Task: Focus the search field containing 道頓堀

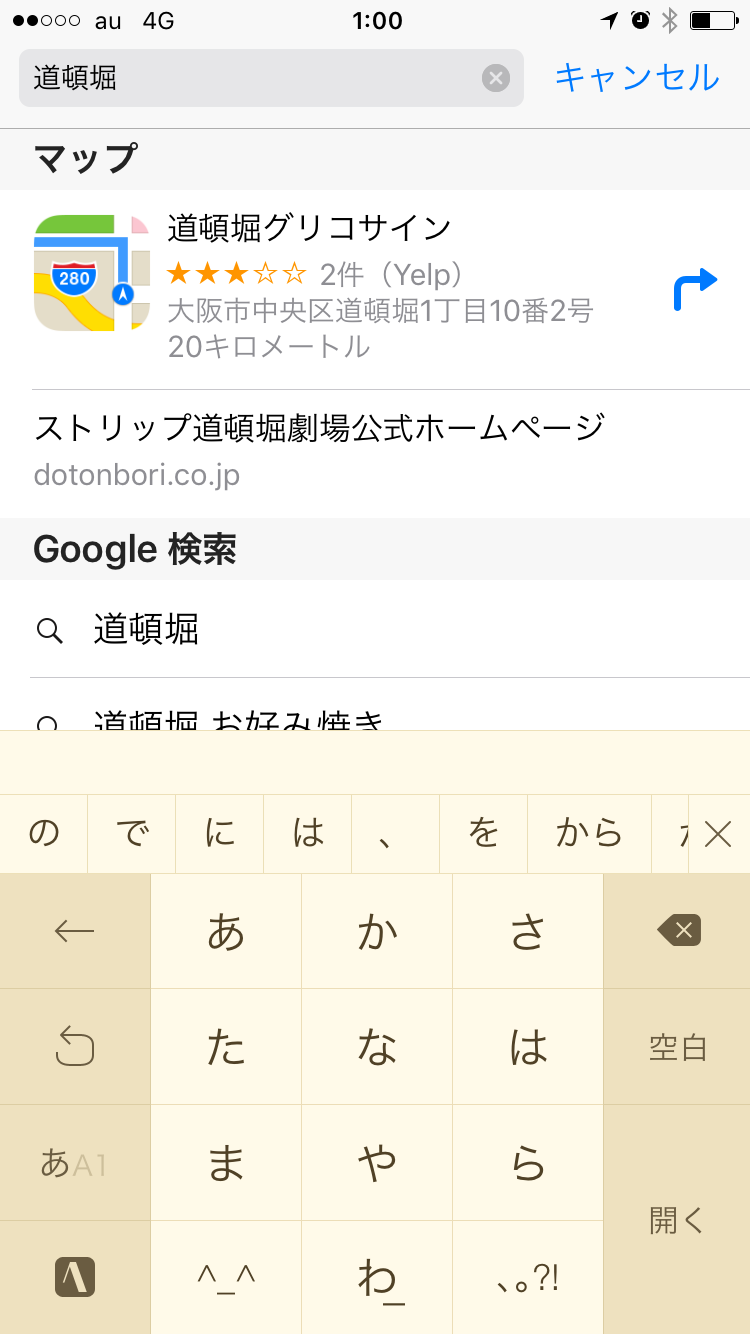Action: point(250,78)
